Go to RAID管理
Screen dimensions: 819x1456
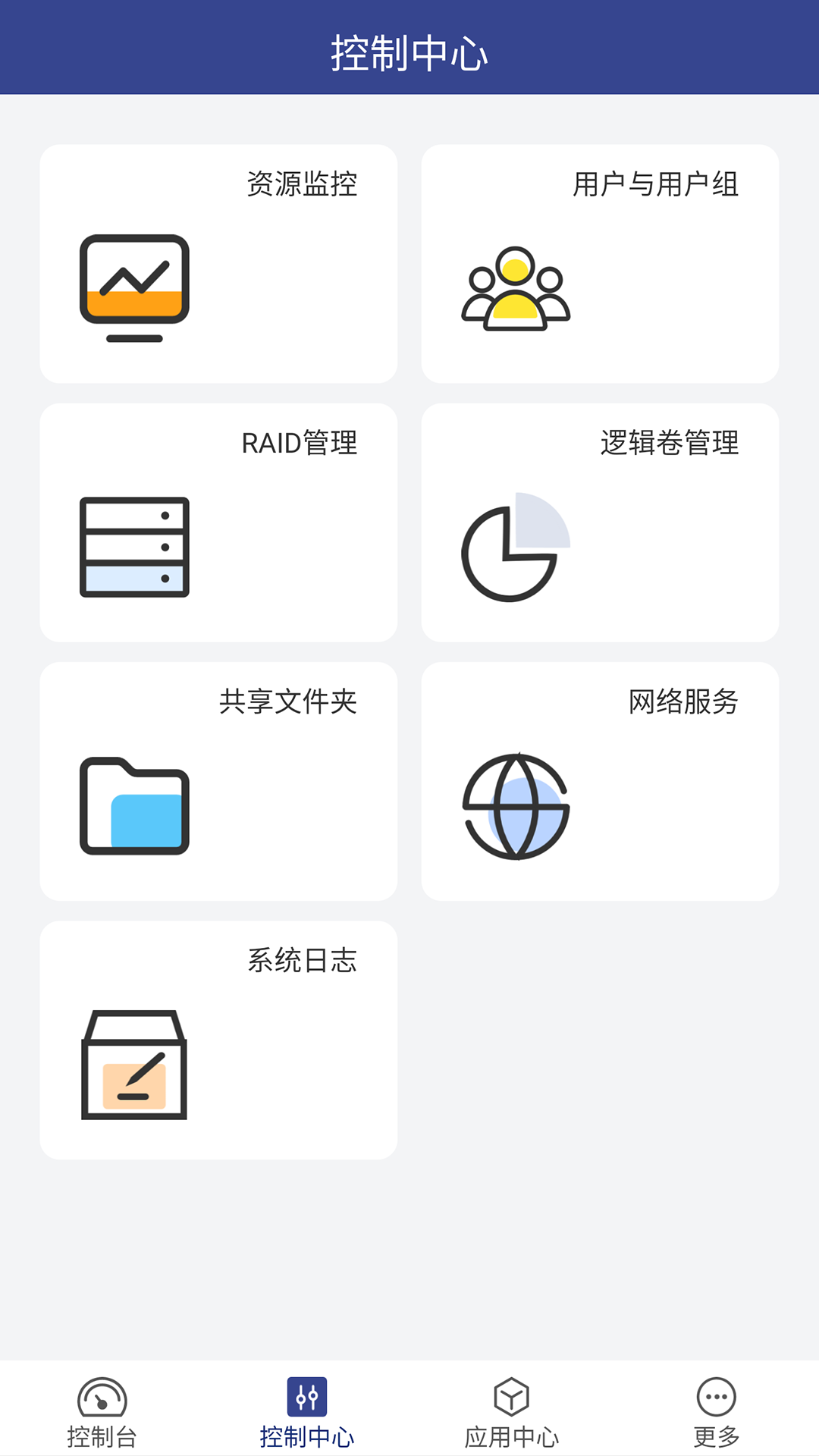218,522
